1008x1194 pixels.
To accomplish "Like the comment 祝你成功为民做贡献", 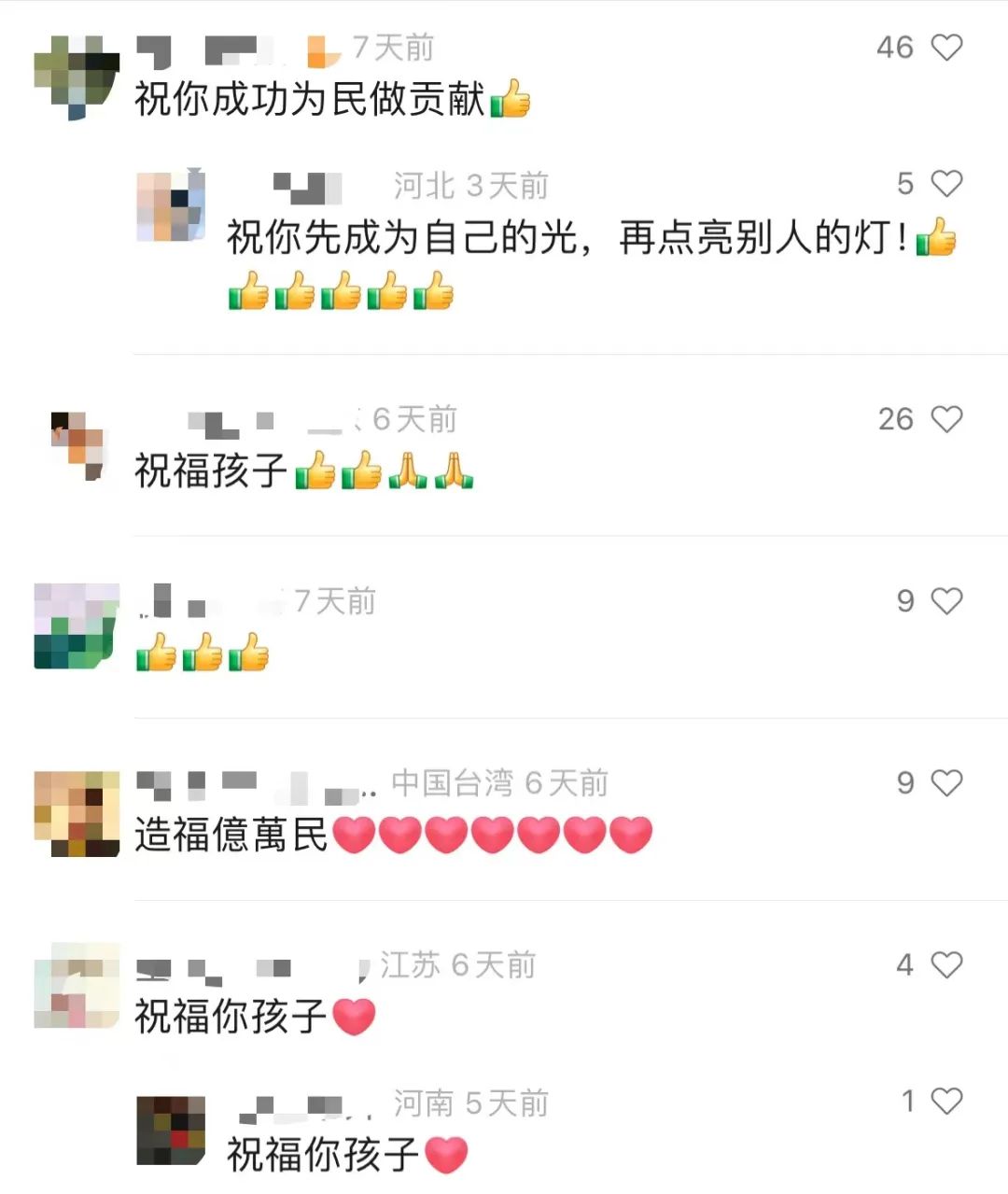I will pos(946,47).
